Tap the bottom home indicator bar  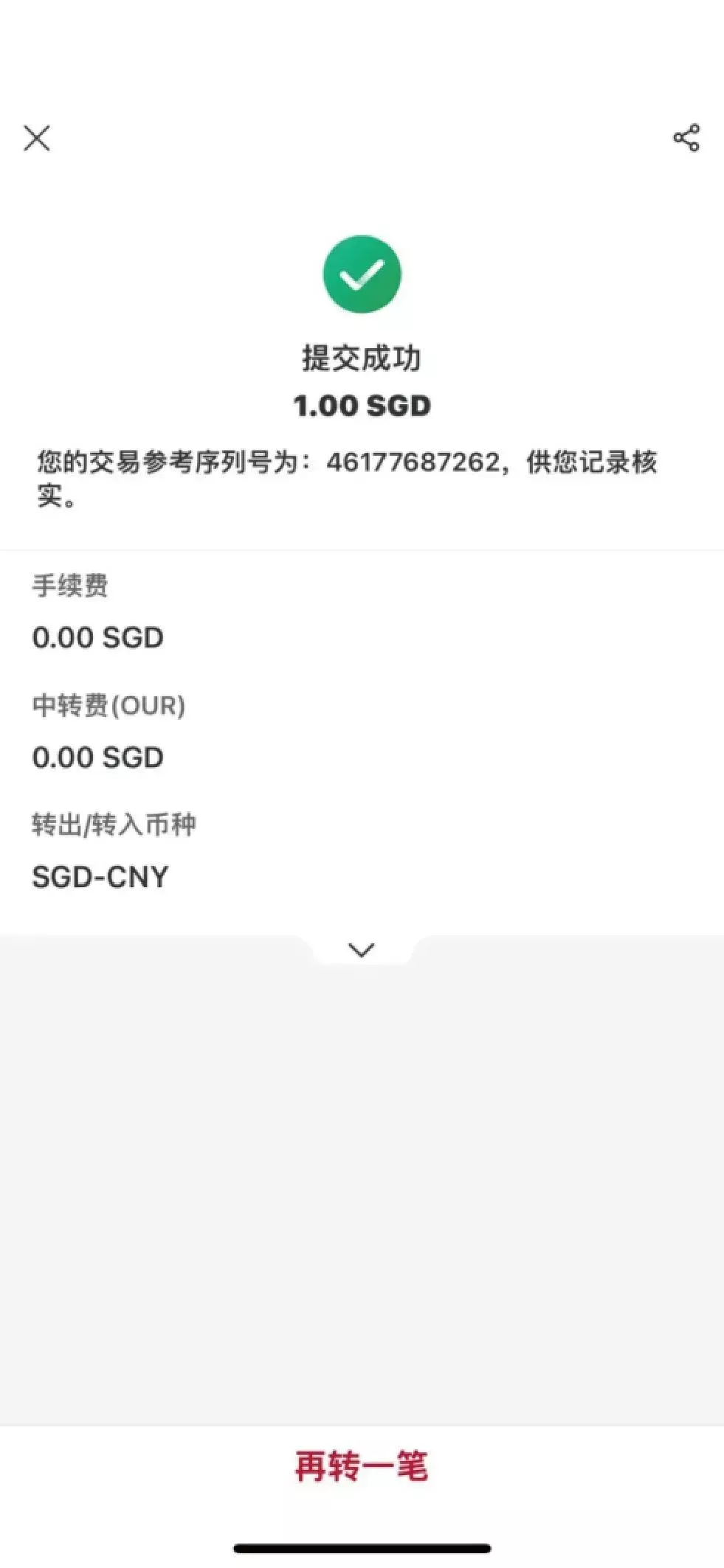click(x=361, y=1545)
